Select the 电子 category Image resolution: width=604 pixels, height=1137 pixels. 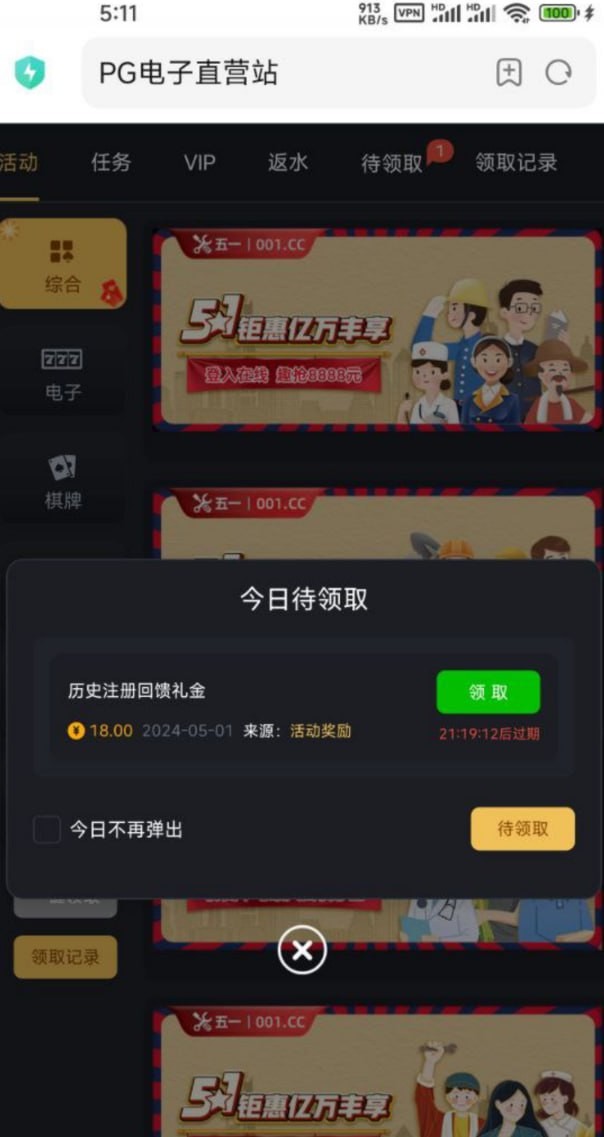[x=63, y=374]
